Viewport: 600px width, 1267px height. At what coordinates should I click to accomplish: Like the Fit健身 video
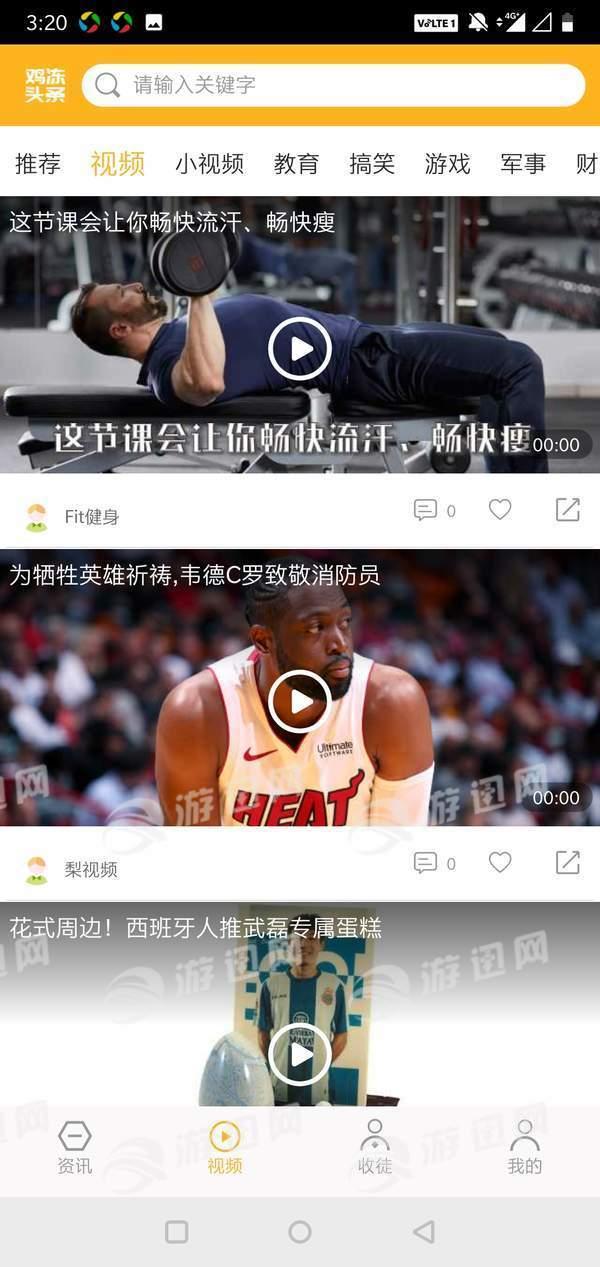pos(500,510)
